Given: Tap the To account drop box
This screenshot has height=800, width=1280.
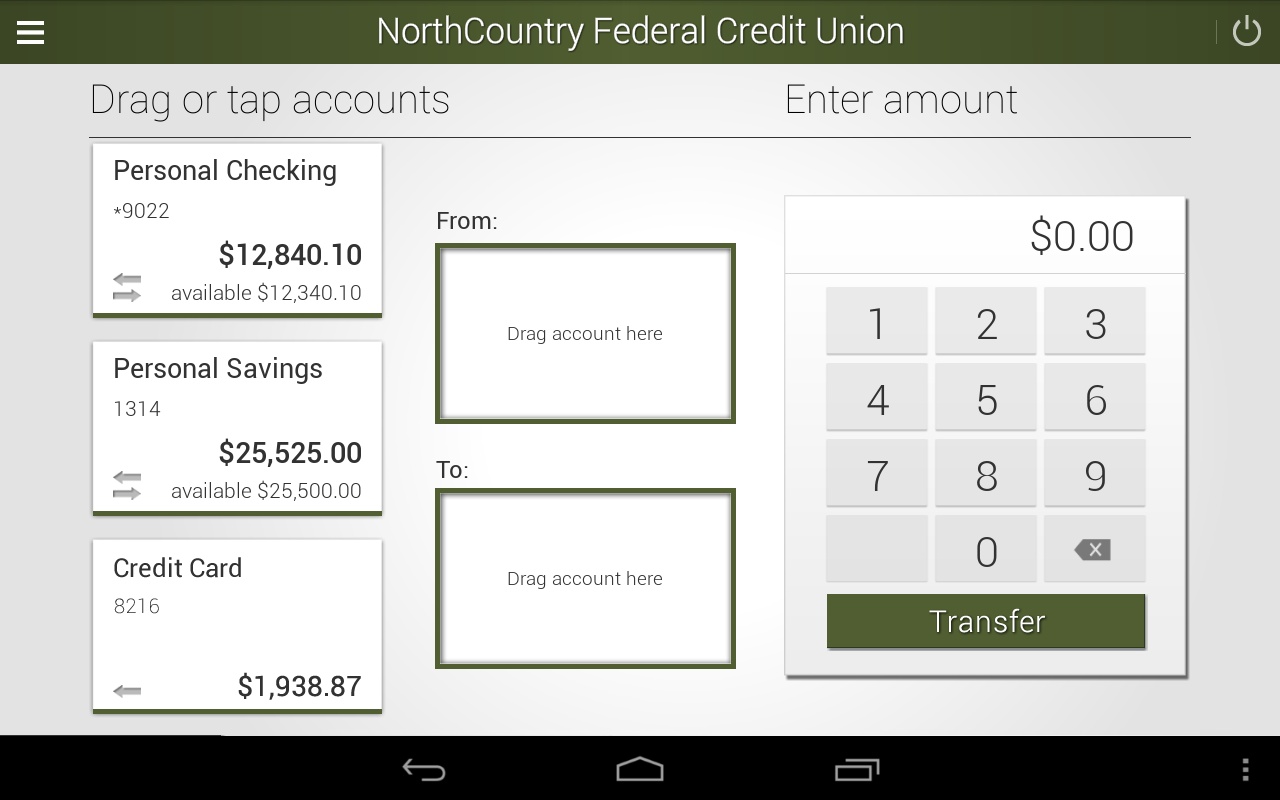Looking at the screenshot, I should [x=585, y=578].
